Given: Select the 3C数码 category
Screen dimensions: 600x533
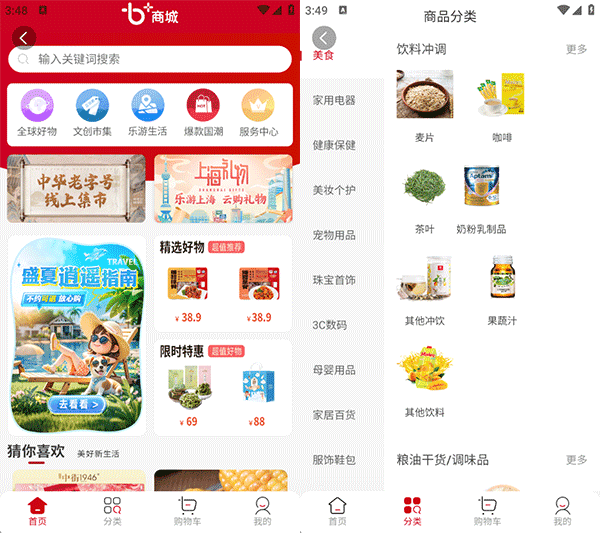Looking at the screenshot, I should point(330,325).
